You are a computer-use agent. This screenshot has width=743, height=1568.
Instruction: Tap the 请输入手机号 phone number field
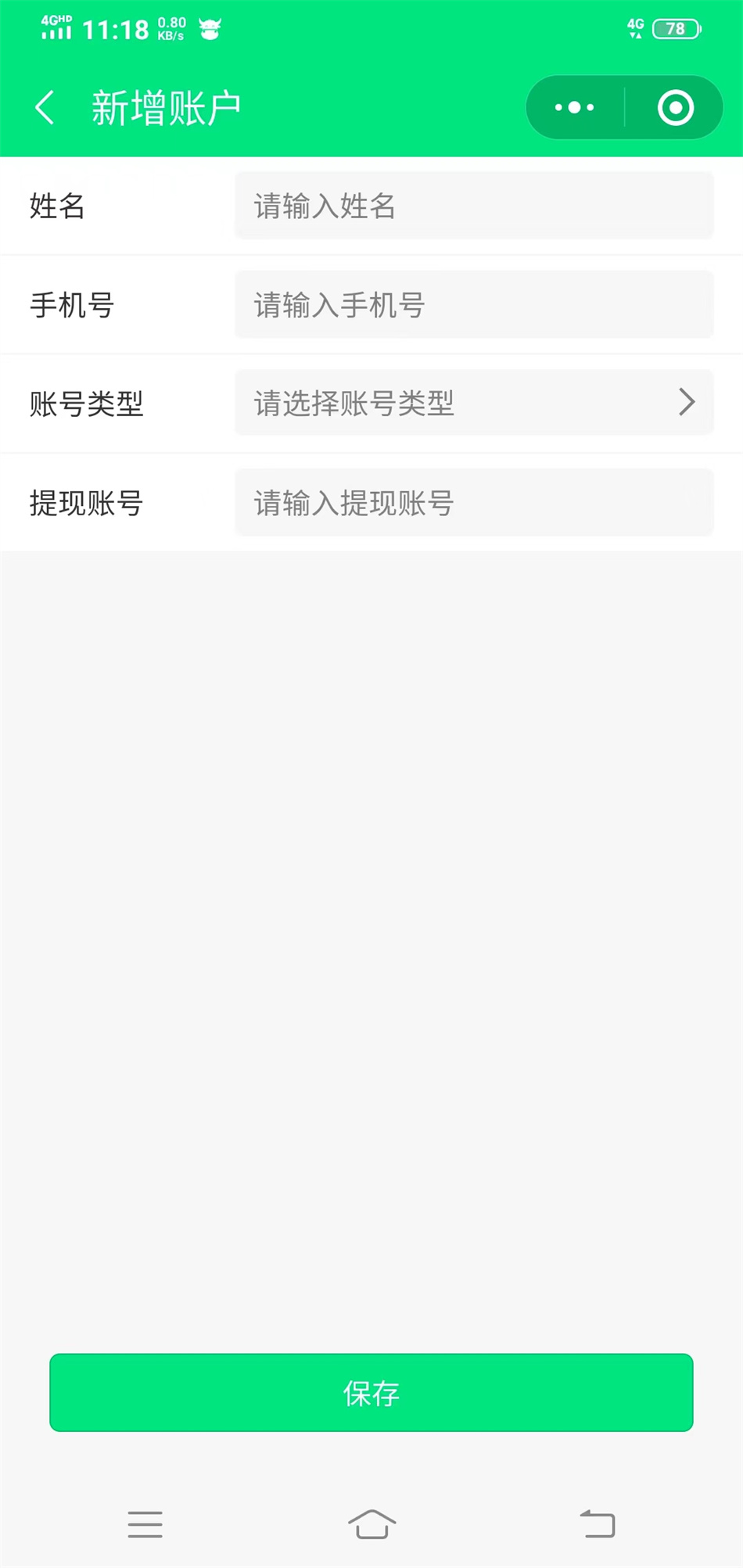tap(474, 305)
